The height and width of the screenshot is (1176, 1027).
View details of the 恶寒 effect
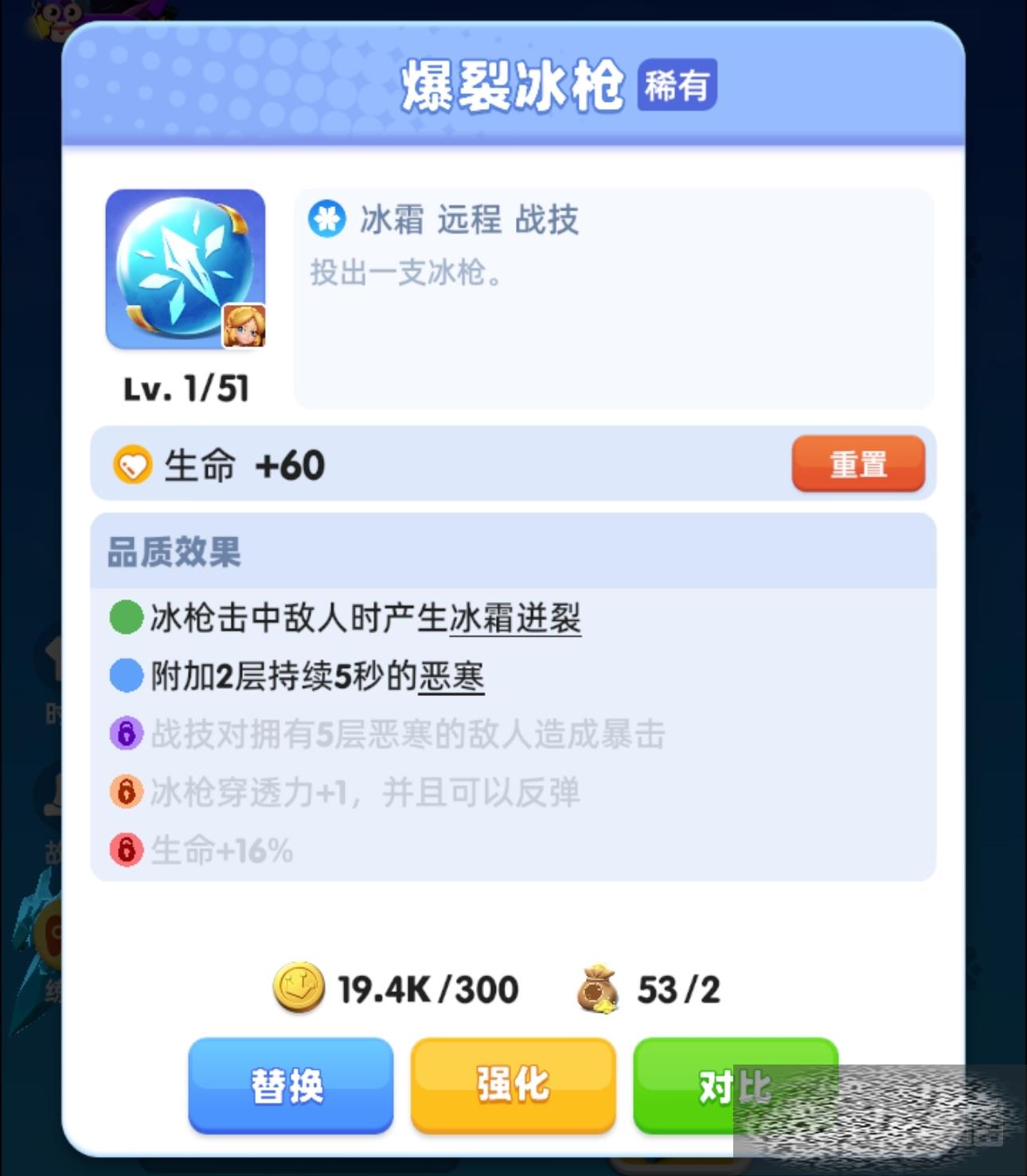451,677
